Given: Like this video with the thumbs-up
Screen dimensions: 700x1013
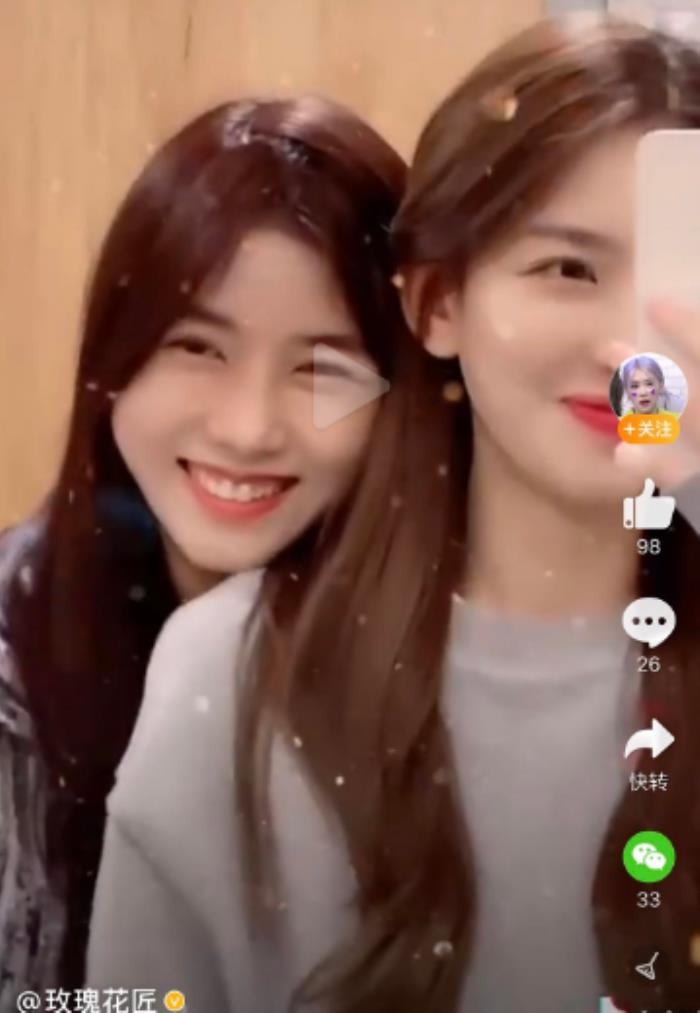Looking at the screenshot, I should pos(648,505).
